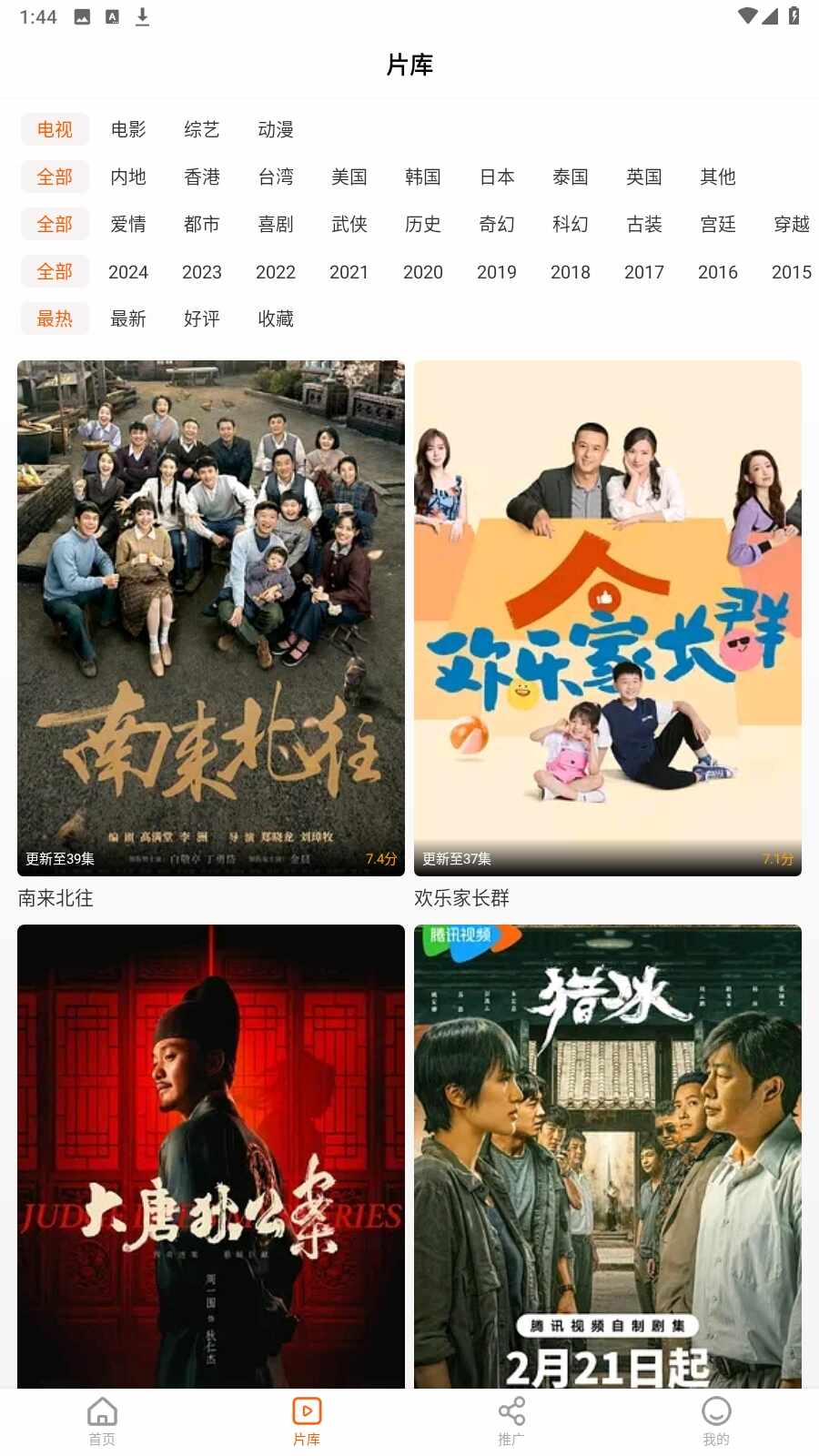Pick the 喜剧 genre filter
This screenshot has width=819, height=1456.
tap(276, 224)
